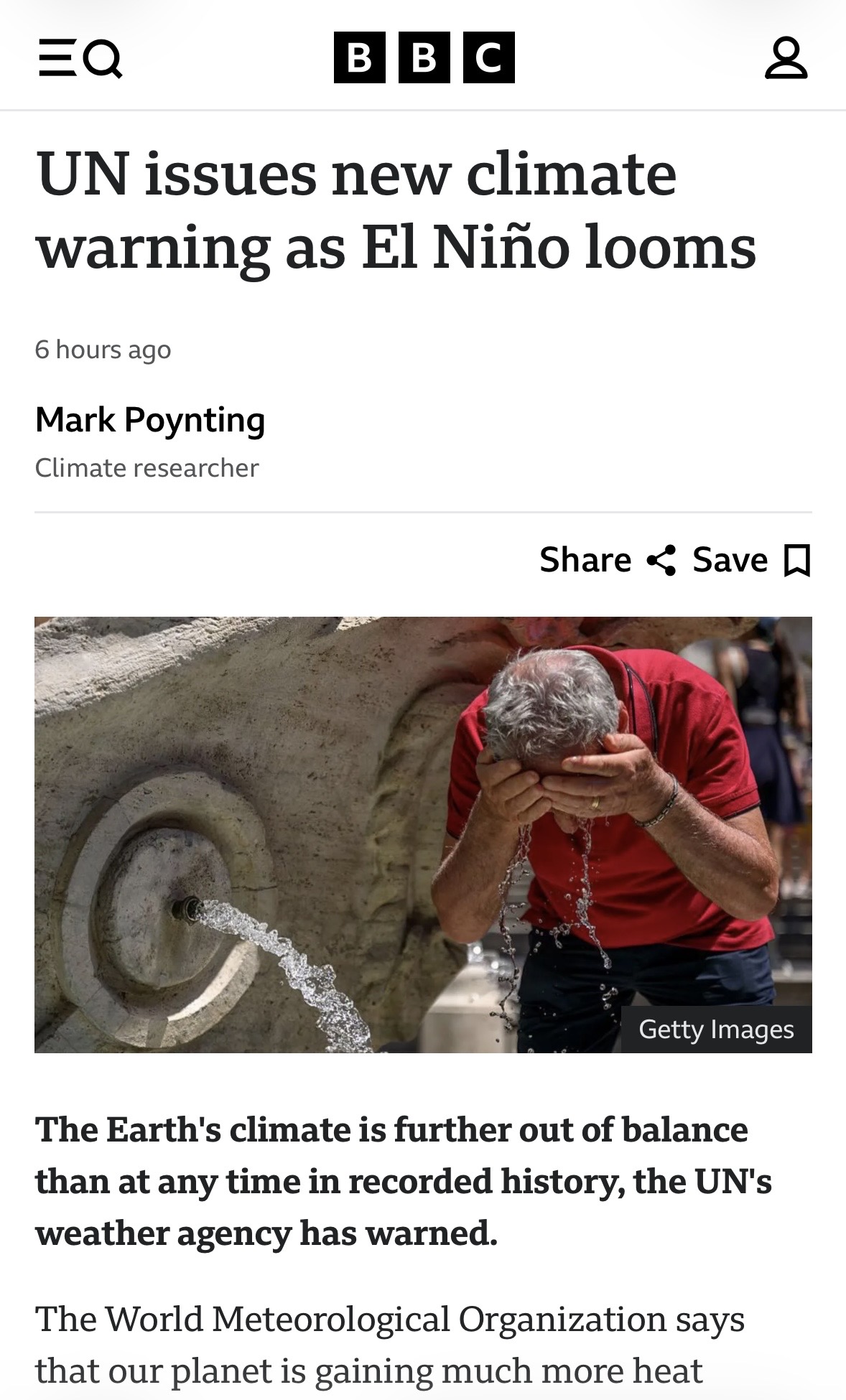846x1400 pixels.
Task: Open the account profile icon
Action: pyautogui.click(x=786, y=58)
